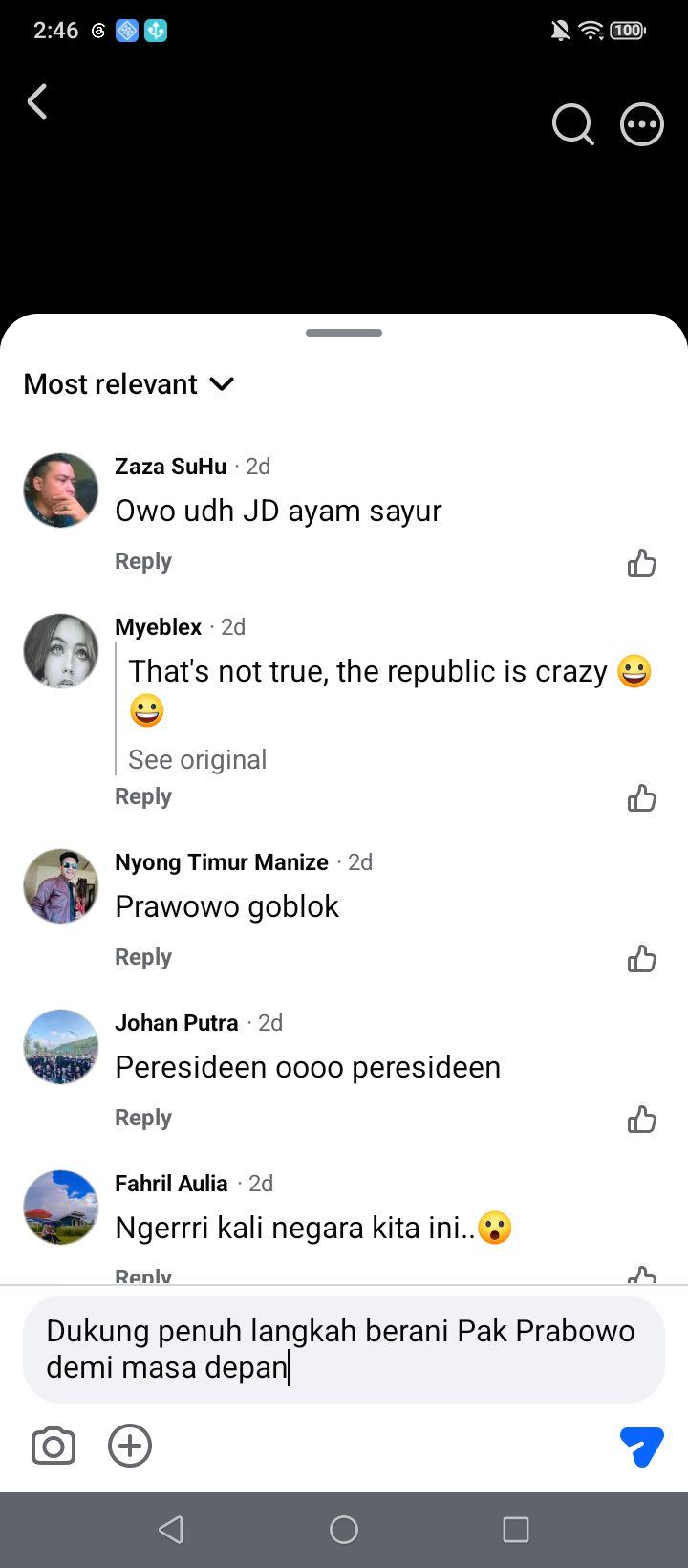The width and height of the screenshot is (688, 1568).
Task: Like Zaza SuHu's comment
Action: tap(642, 563)
